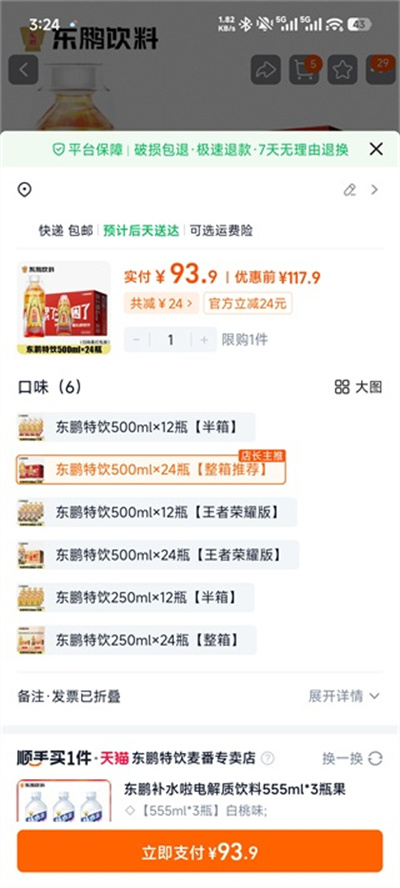This screenshot has height=888, width=400.
Task: Switch to 大图 large image view
Action: pyautogui.click(x=359, y=387)
